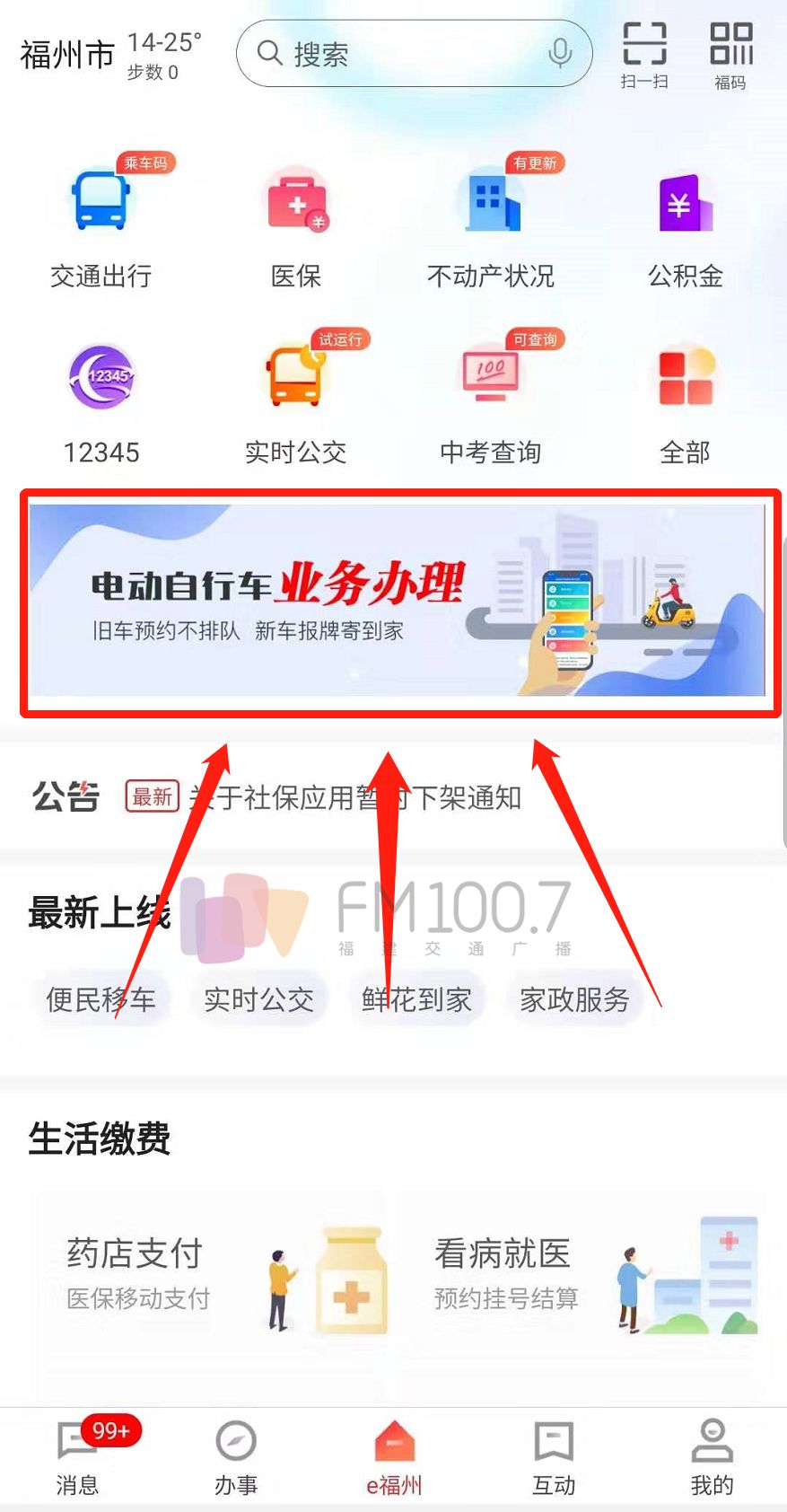Select the 便民移车 chip
The image size is (787, 1512).
point(101,999)
